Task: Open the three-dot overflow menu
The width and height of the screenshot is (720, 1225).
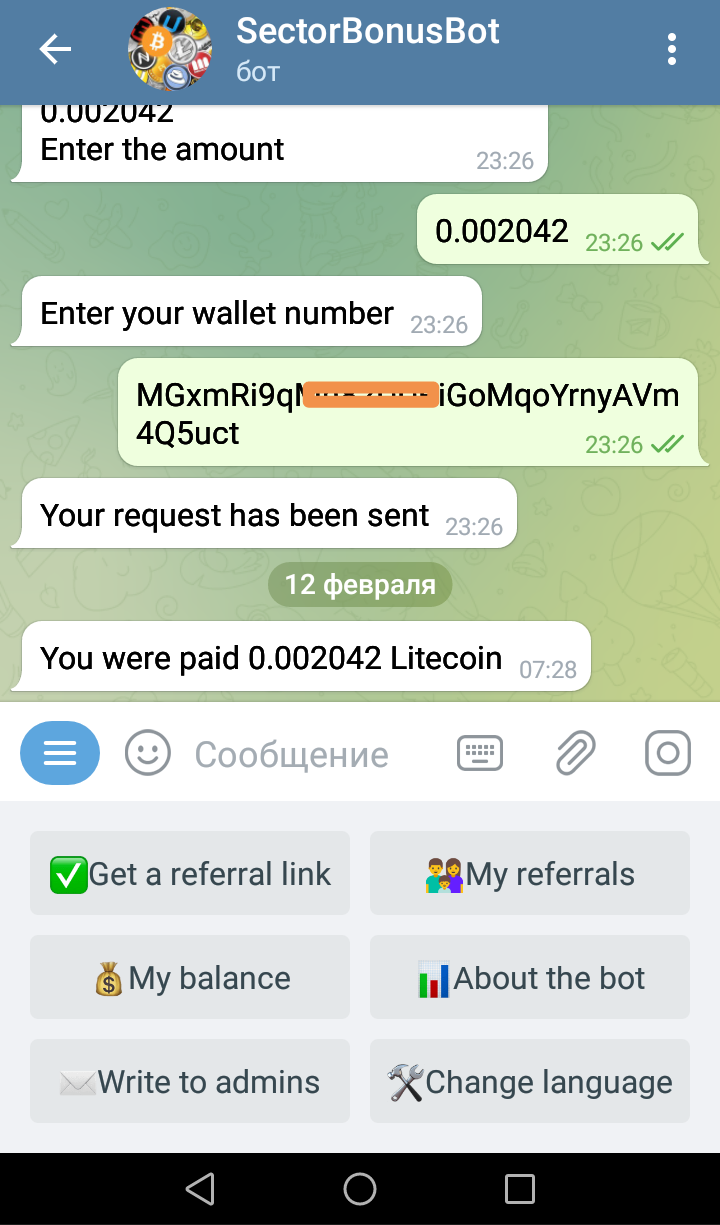Action: pyautogui.click(x=671, y=49)
